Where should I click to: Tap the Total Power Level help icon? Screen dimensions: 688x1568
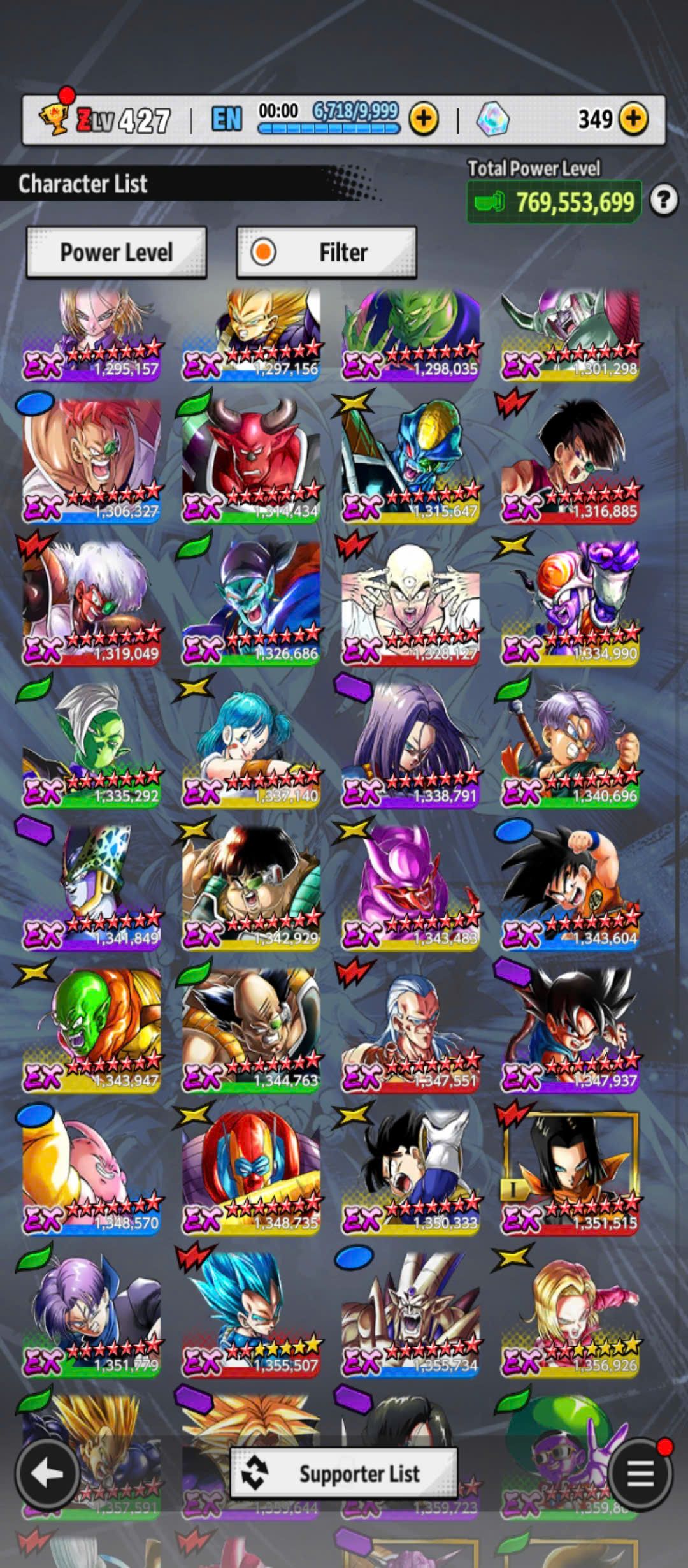coord(663,201)
